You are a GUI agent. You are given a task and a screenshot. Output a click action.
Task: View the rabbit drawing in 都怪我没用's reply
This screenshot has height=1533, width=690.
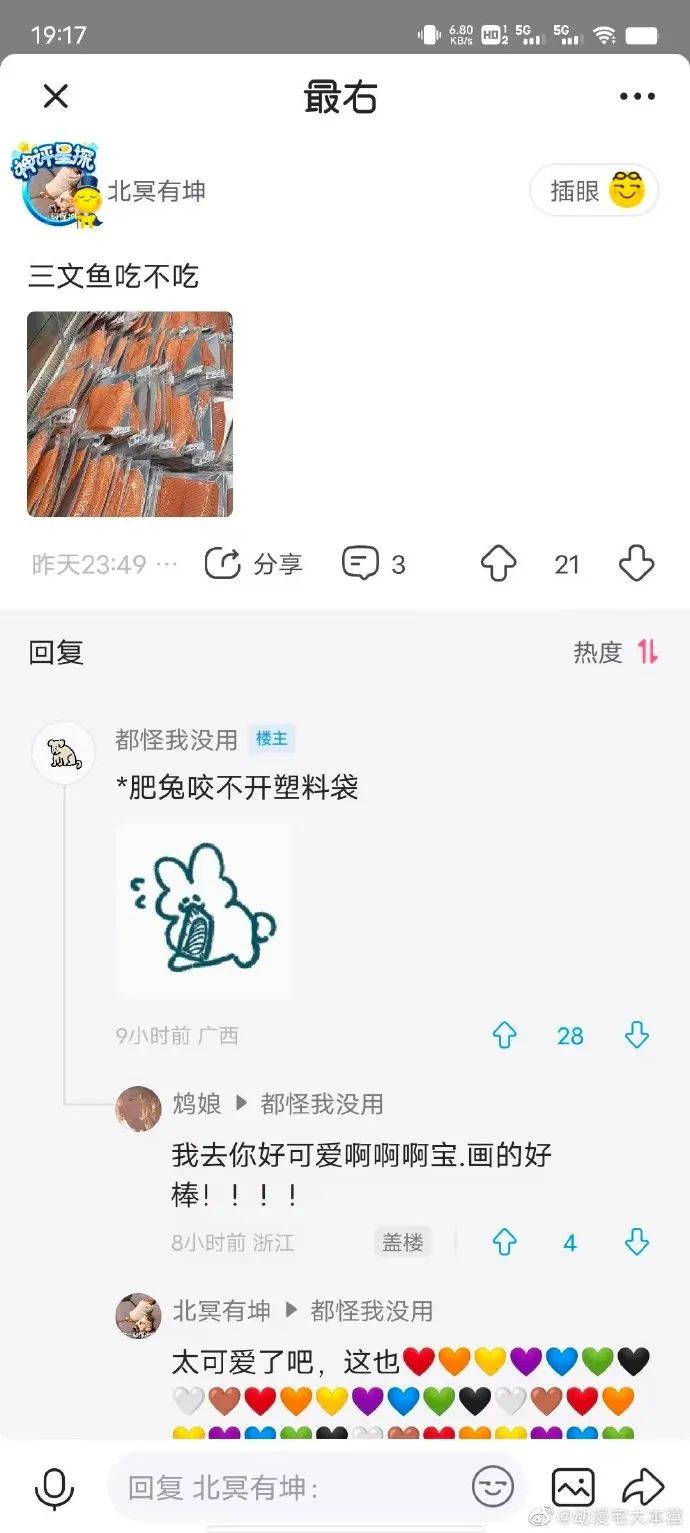[x=205, y=908]
